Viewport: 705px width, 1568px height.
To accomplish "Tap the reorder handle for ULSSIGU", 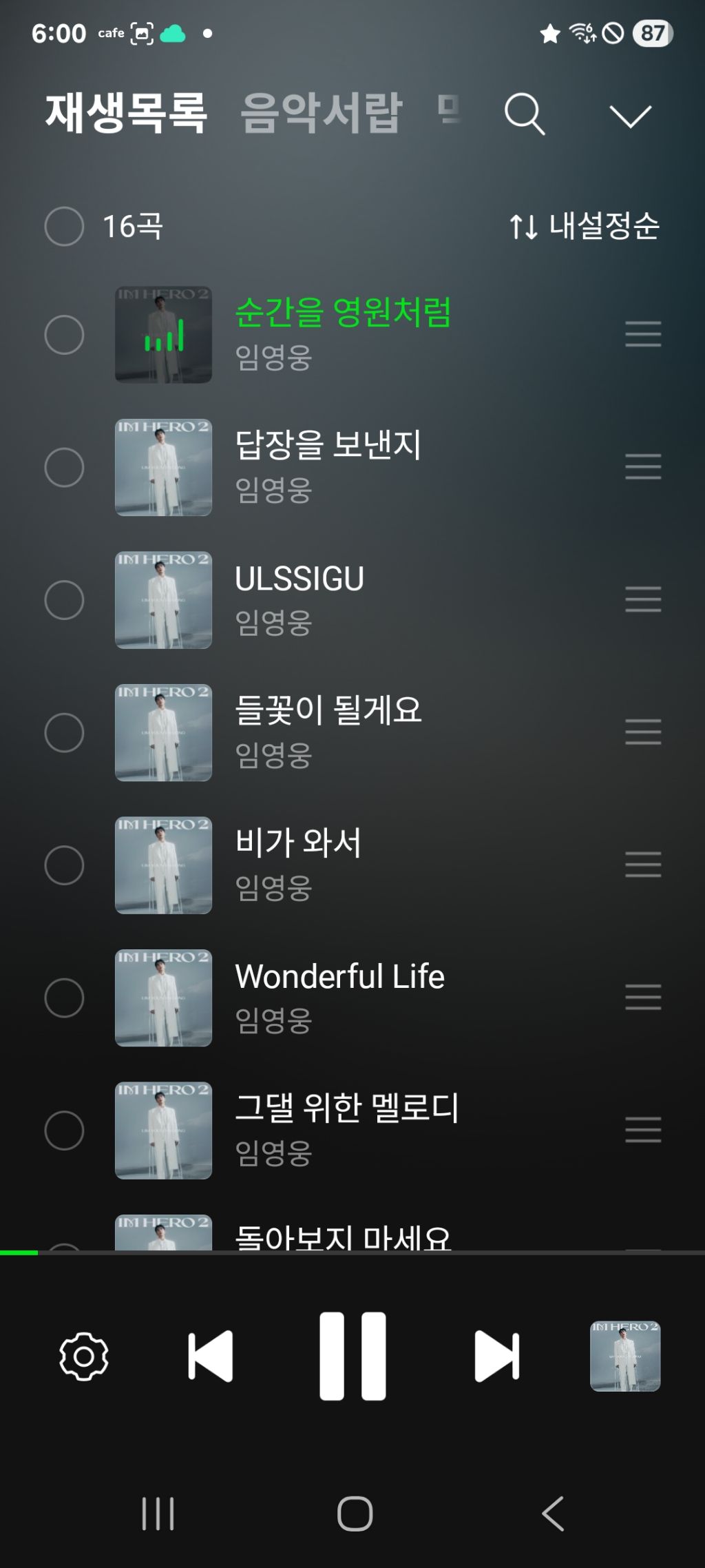I will click(643, 599).
